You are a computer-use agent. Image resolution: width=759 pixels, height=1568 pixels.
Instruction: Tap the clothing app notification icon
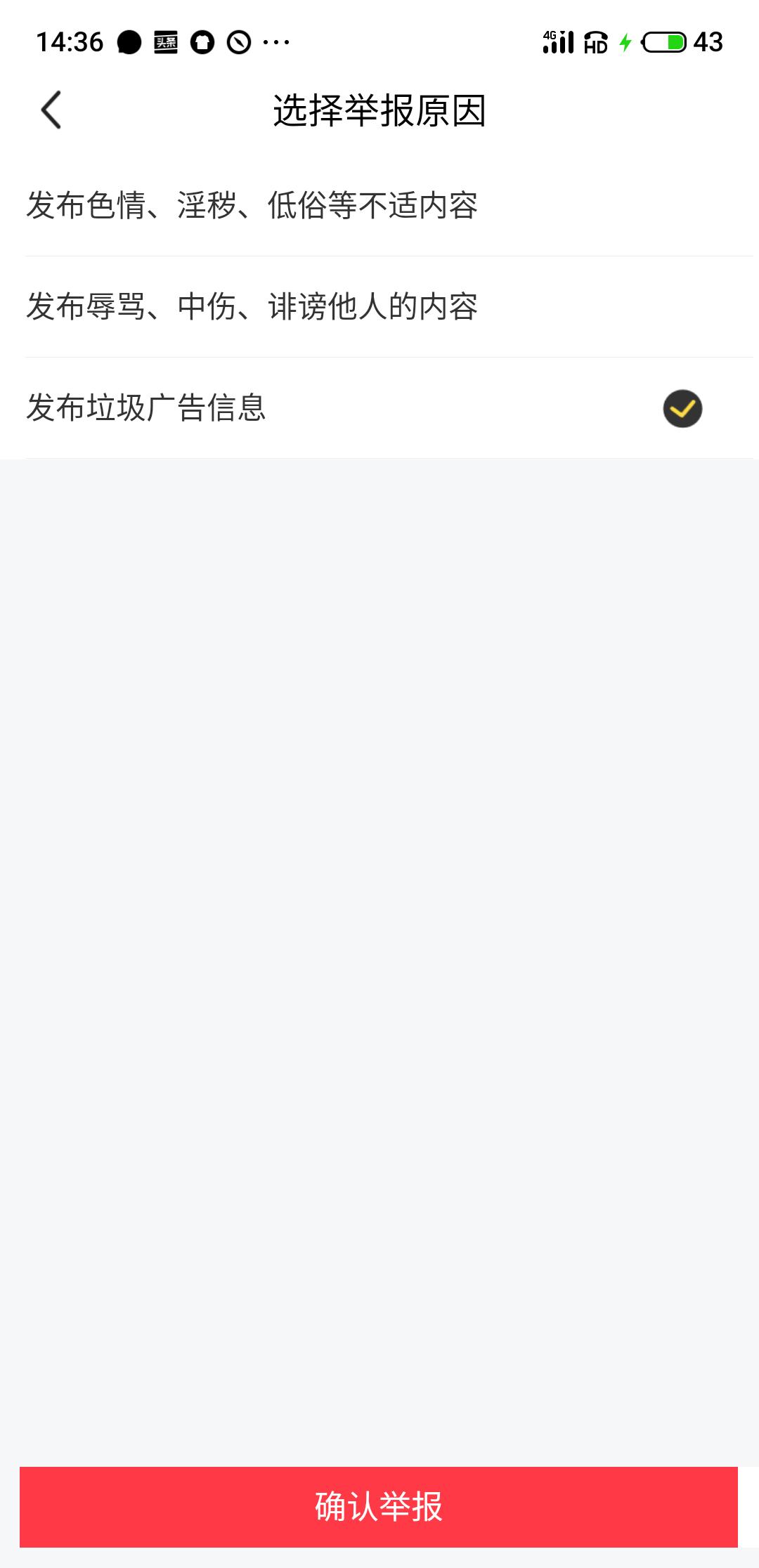202,42
